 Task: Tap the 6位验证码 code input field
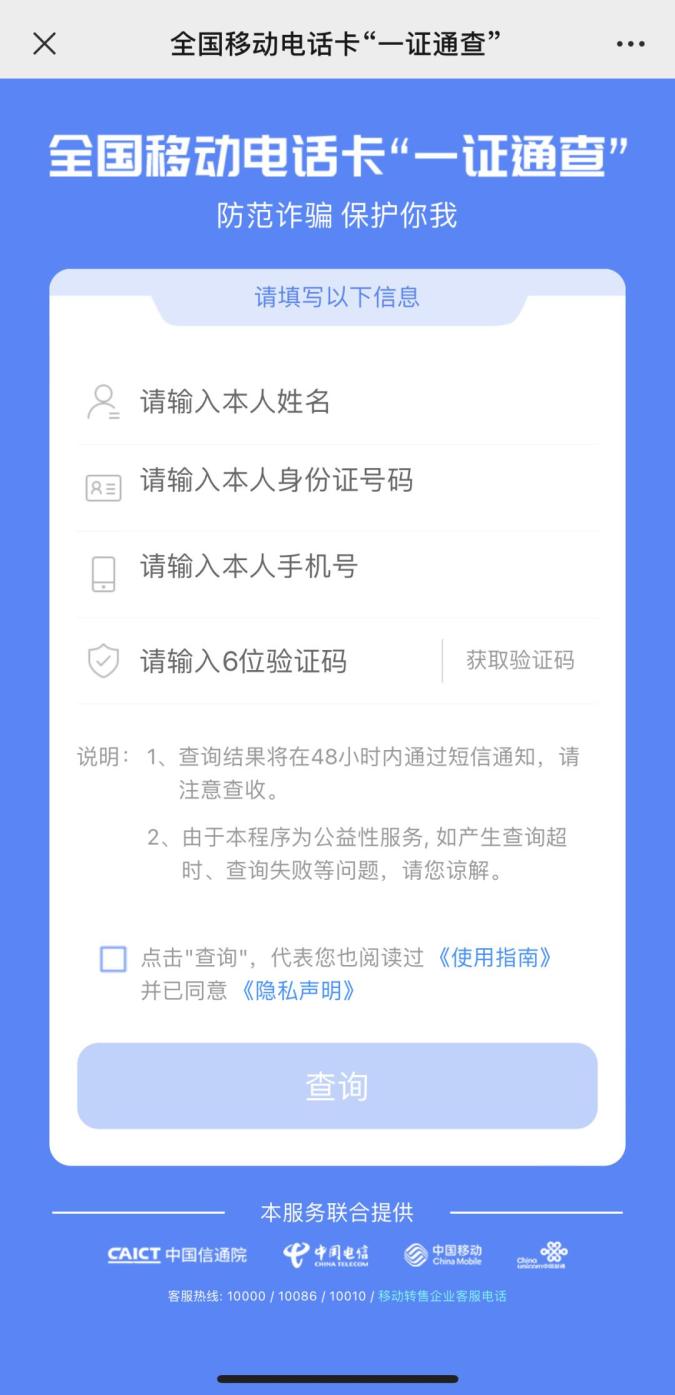[x=280, y=661]
